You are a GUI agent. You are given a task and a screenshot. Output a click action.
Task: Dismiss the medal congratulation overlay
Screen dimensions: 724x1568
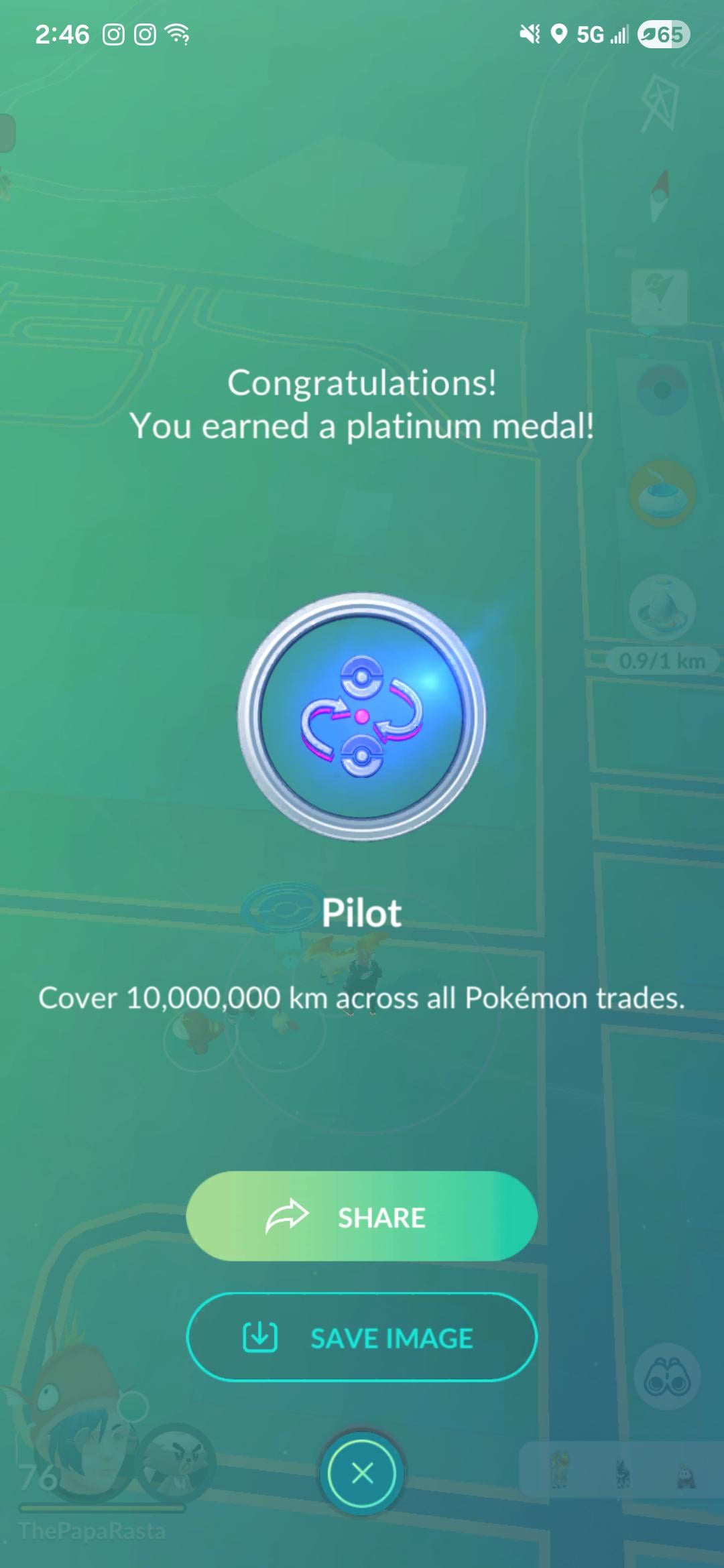point(362,1473)
